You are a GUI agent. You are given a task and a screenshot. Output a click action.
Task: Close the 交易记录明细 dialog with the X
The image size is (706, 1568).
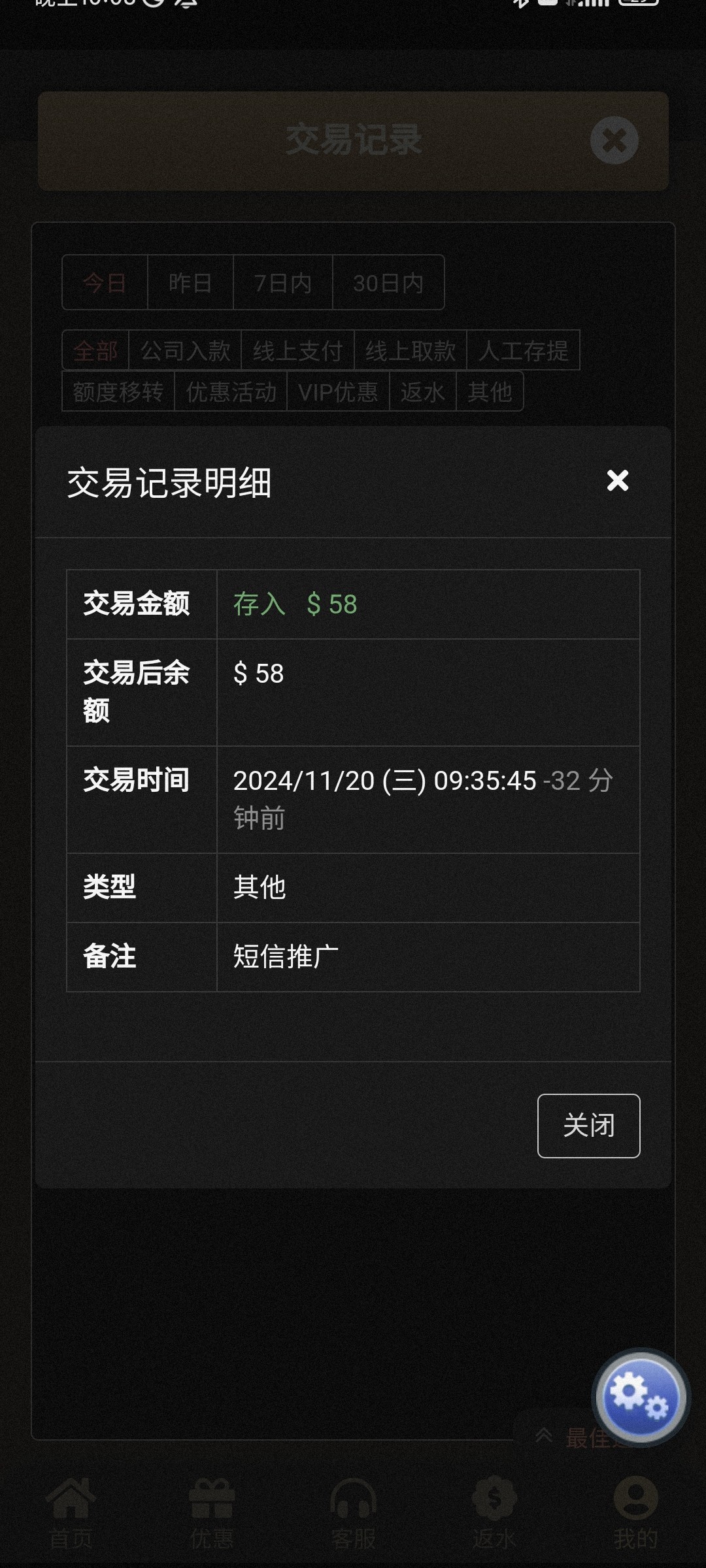[x=617, y=480]
